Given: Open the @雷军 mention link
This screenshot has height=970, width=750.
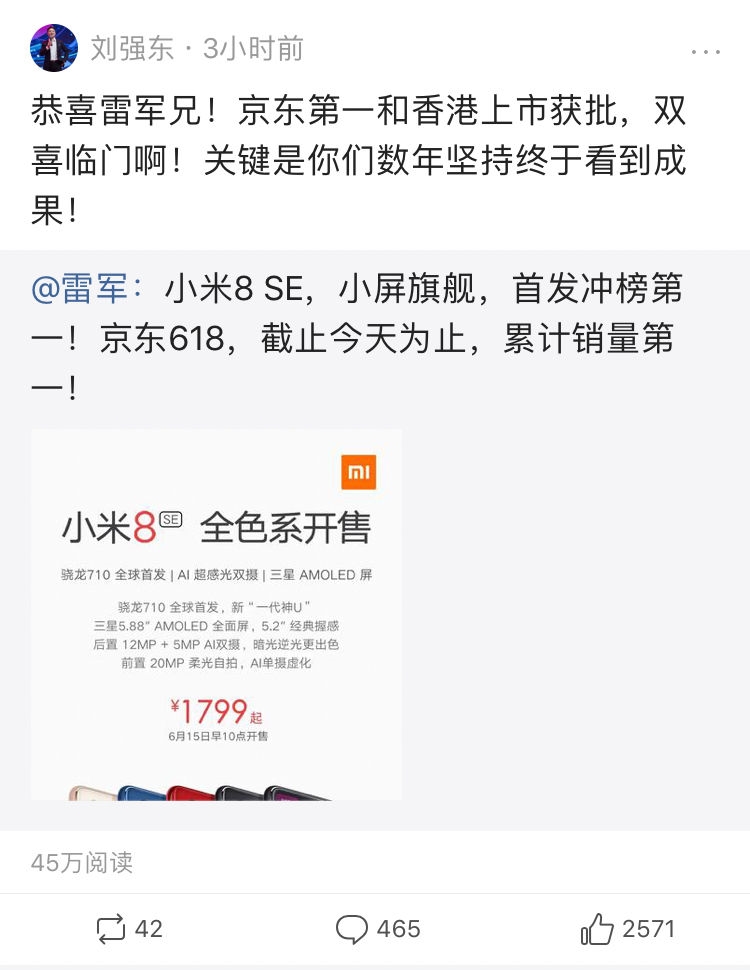Looking at the screenshot, I should [88, 290].
